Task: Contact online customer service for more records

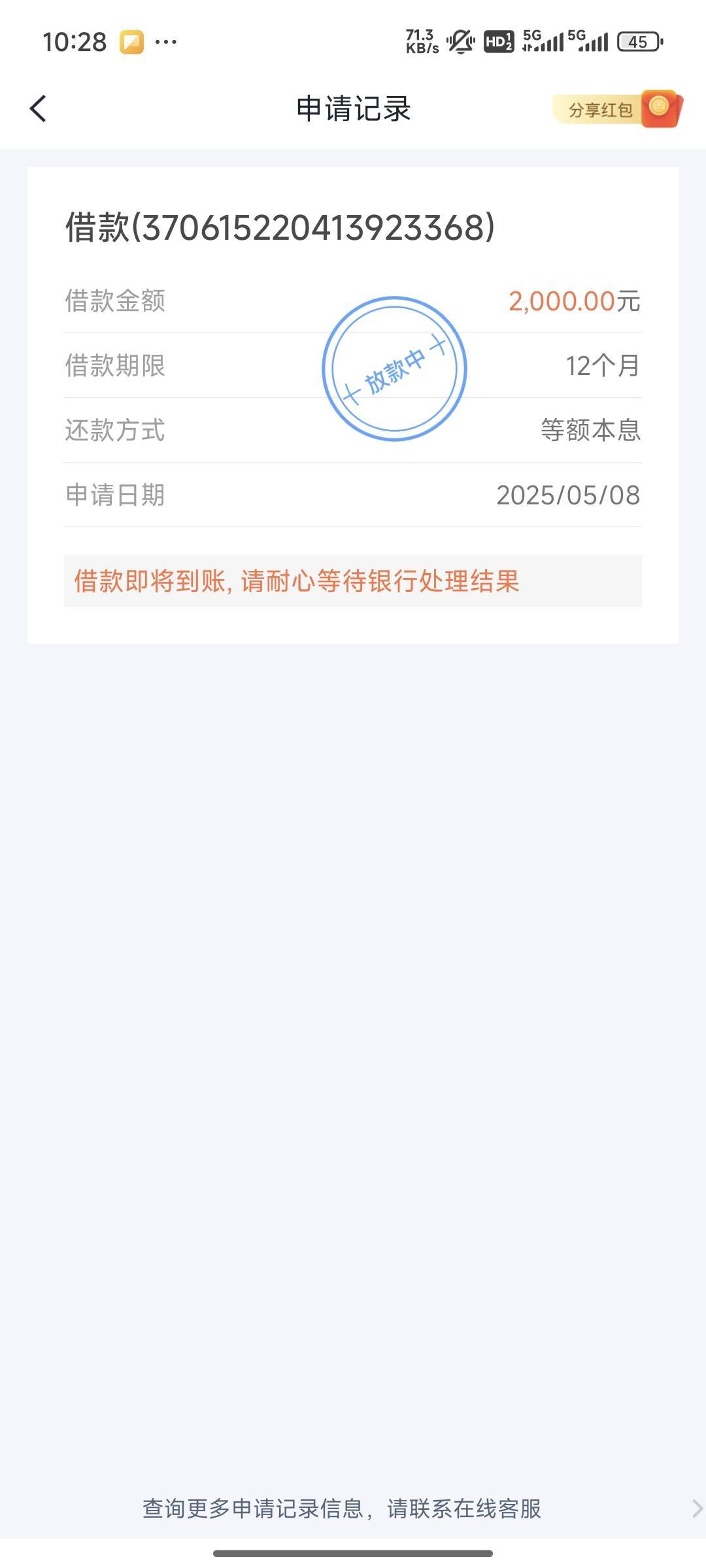Action: click(x=353, y=1508)
